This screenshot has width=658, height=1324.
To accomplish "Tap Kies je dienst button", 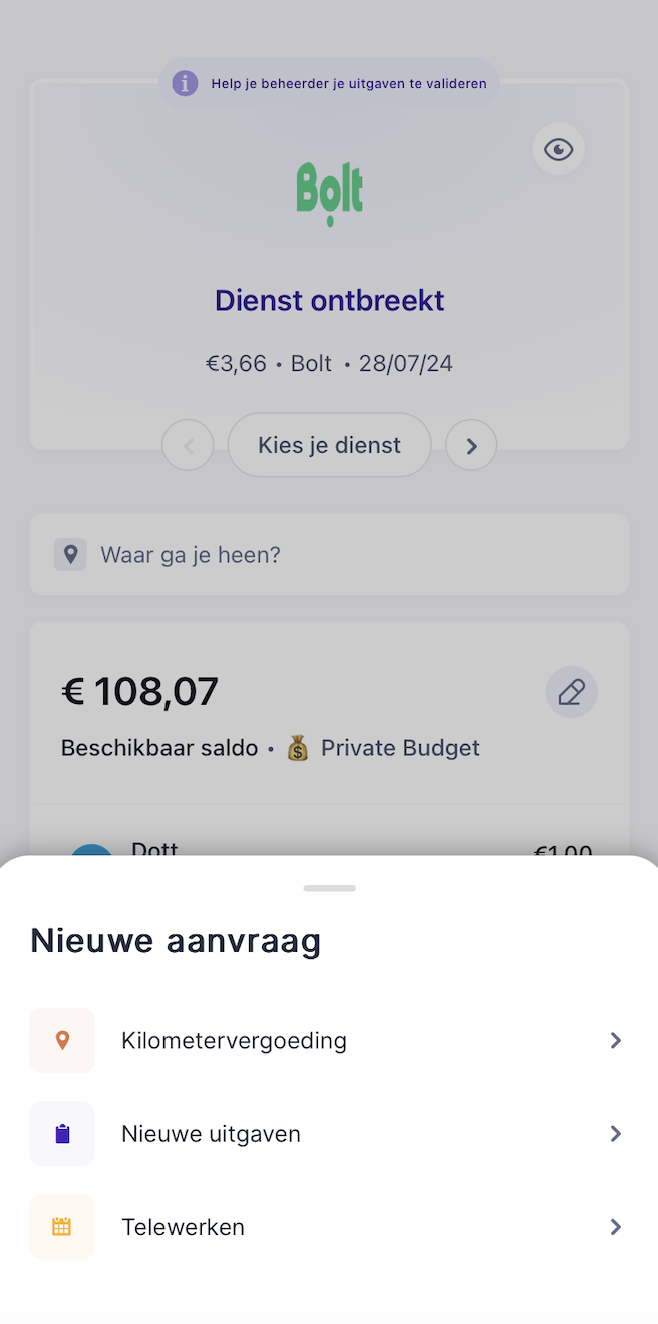I will tap(329, 445).
